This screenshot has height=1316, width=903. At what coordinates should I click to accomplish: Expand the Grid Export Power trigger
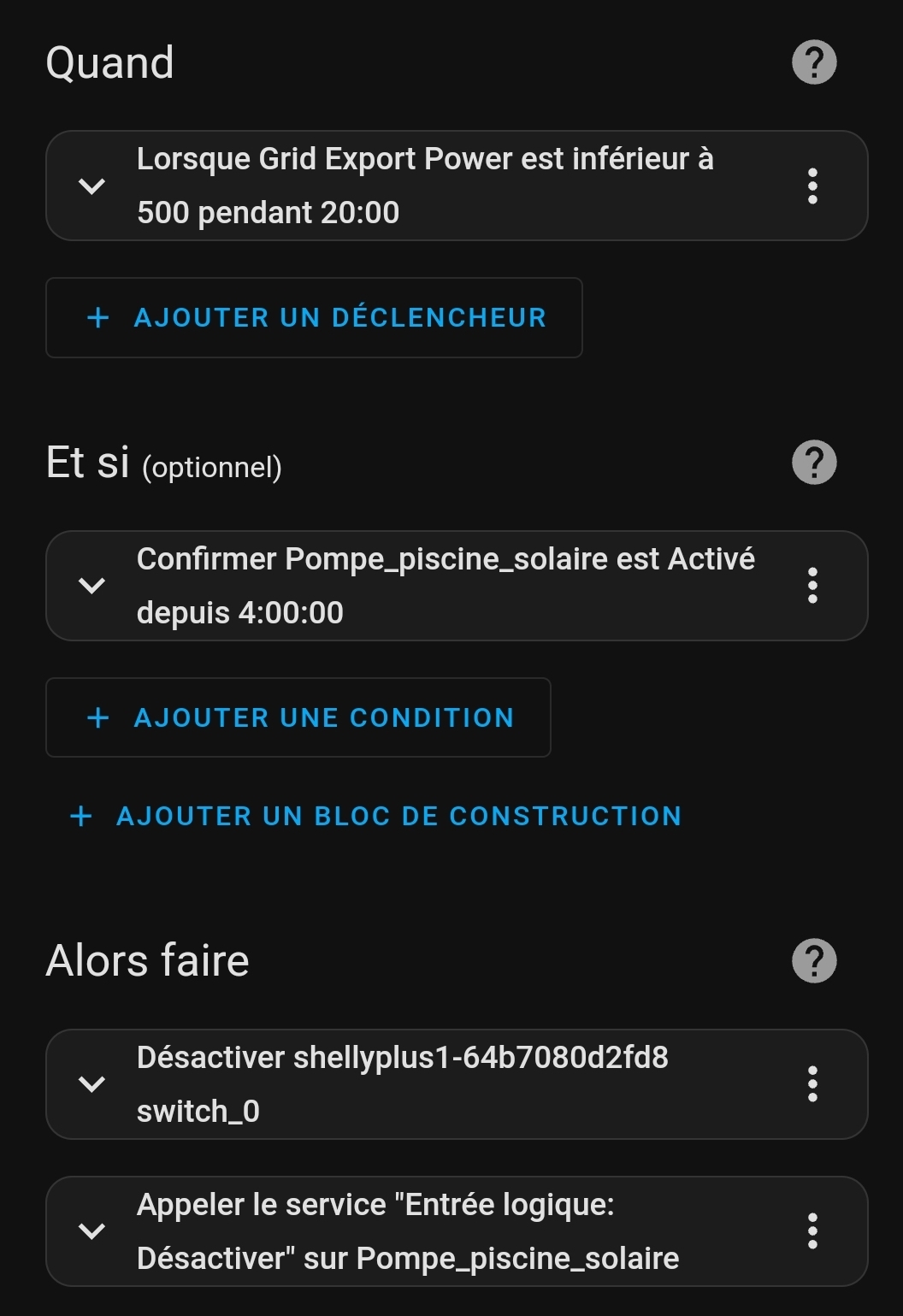(91, 186)
